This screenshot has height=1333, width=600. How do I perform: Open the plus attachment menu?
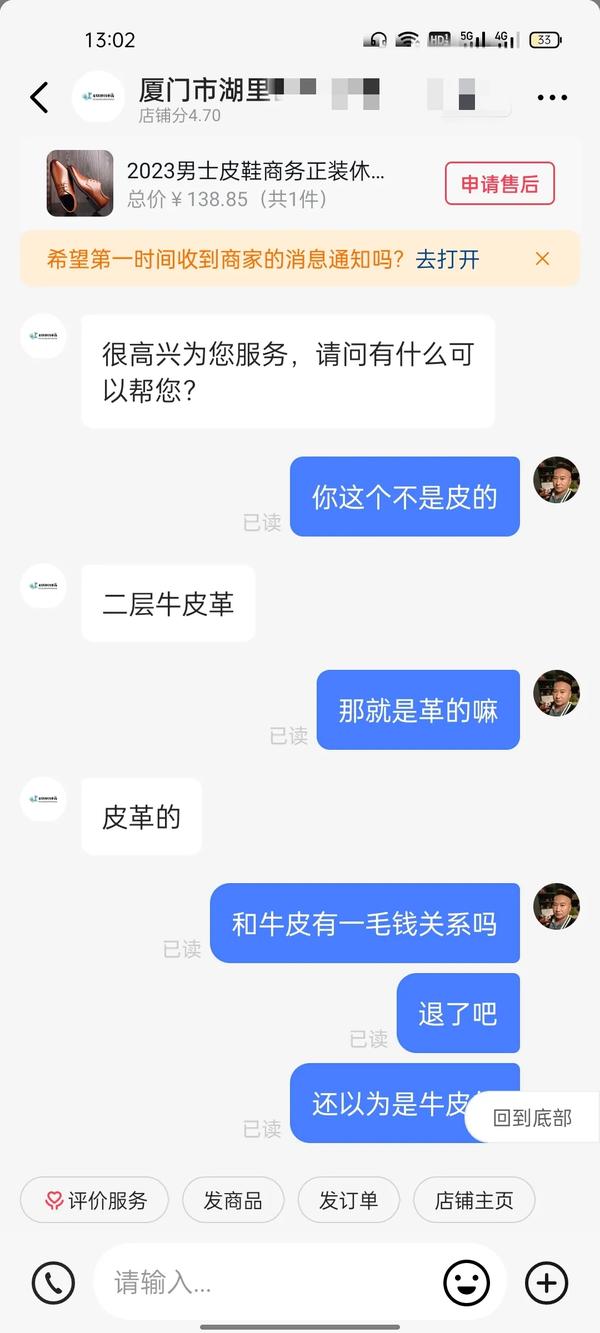[546, 1282]
